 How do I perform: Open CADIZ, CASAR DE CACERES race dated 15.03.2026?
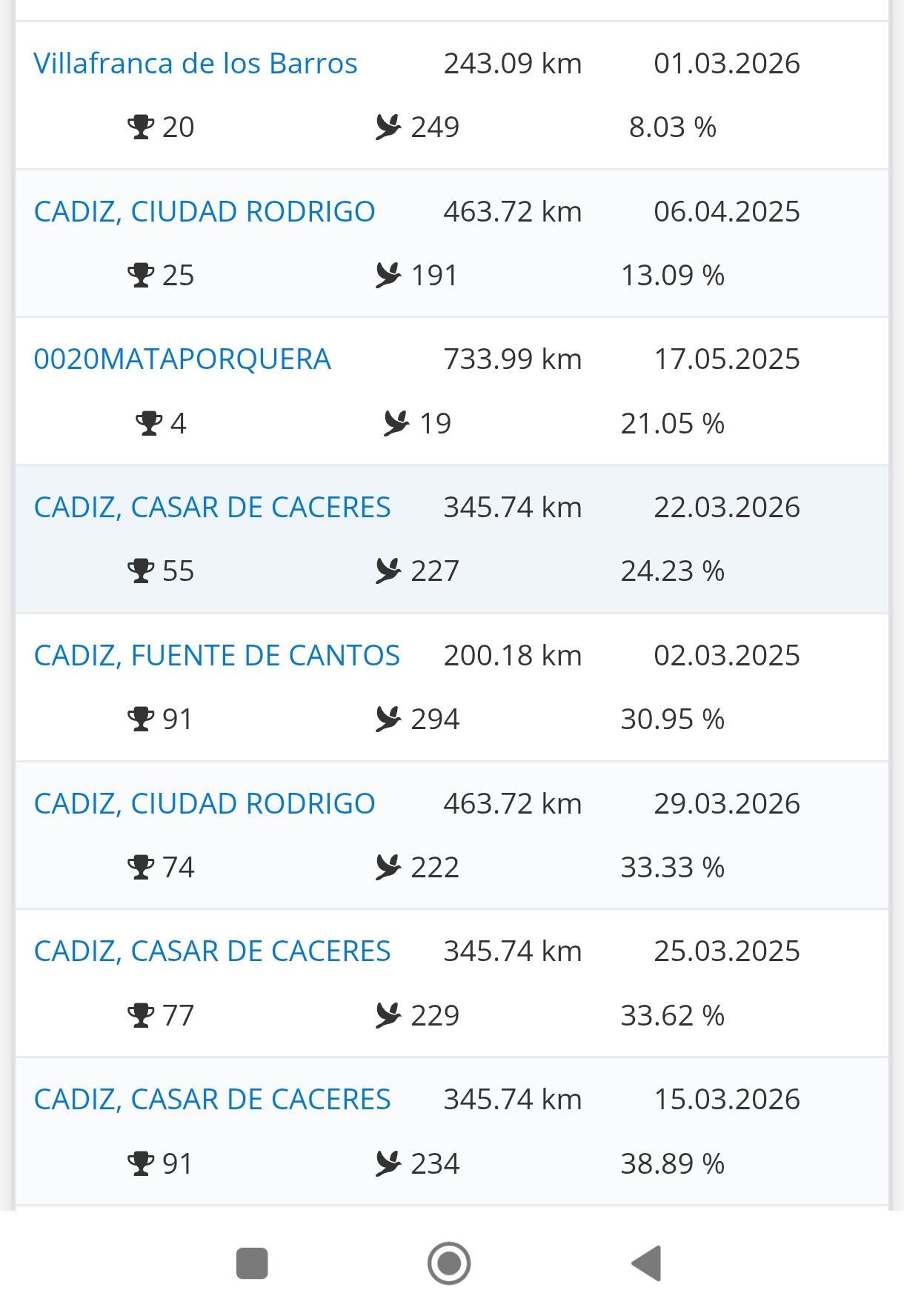point(212,1100)
